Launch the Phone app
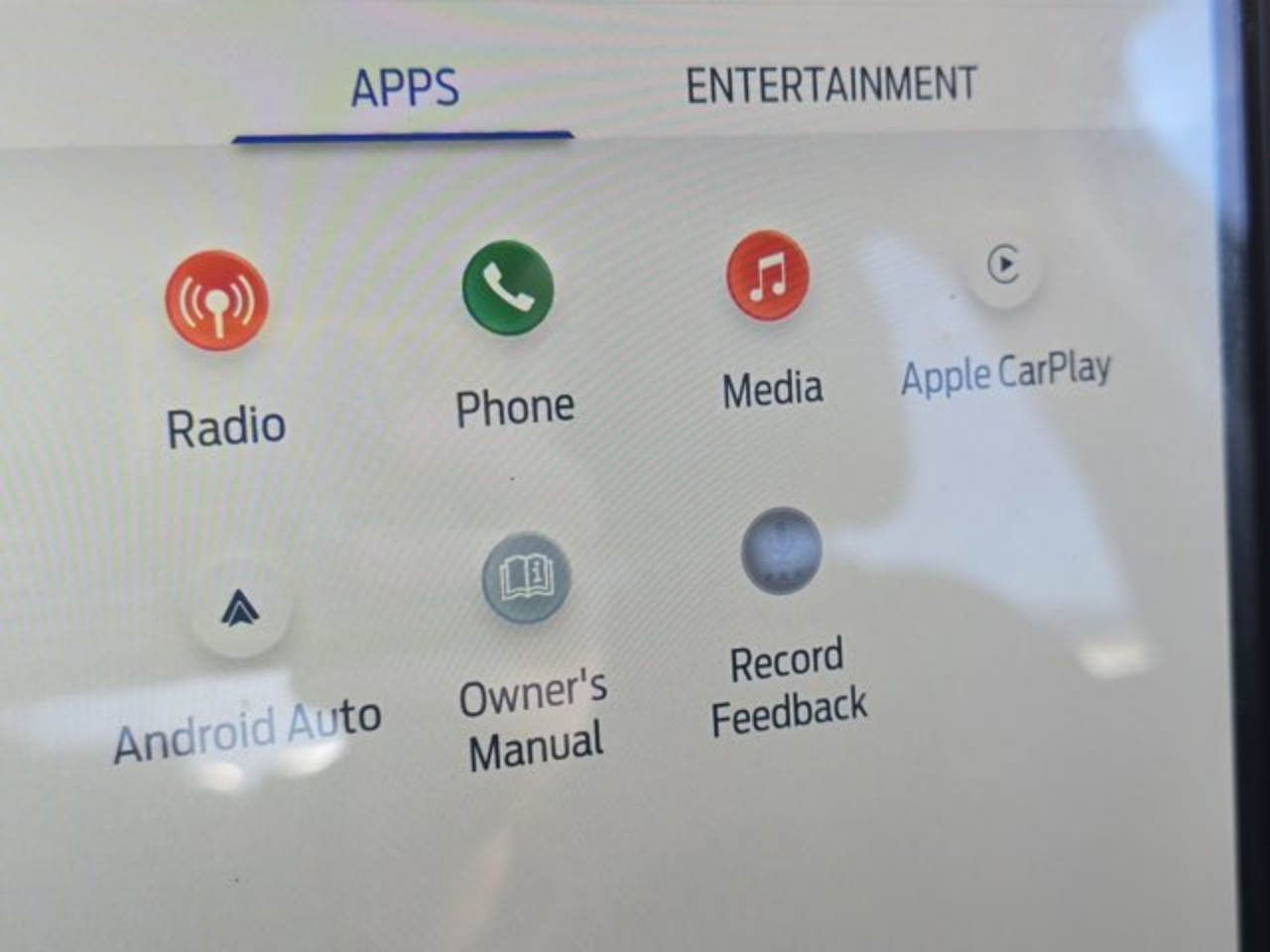This screenshot has width=1270, height=952. [508, 289]
